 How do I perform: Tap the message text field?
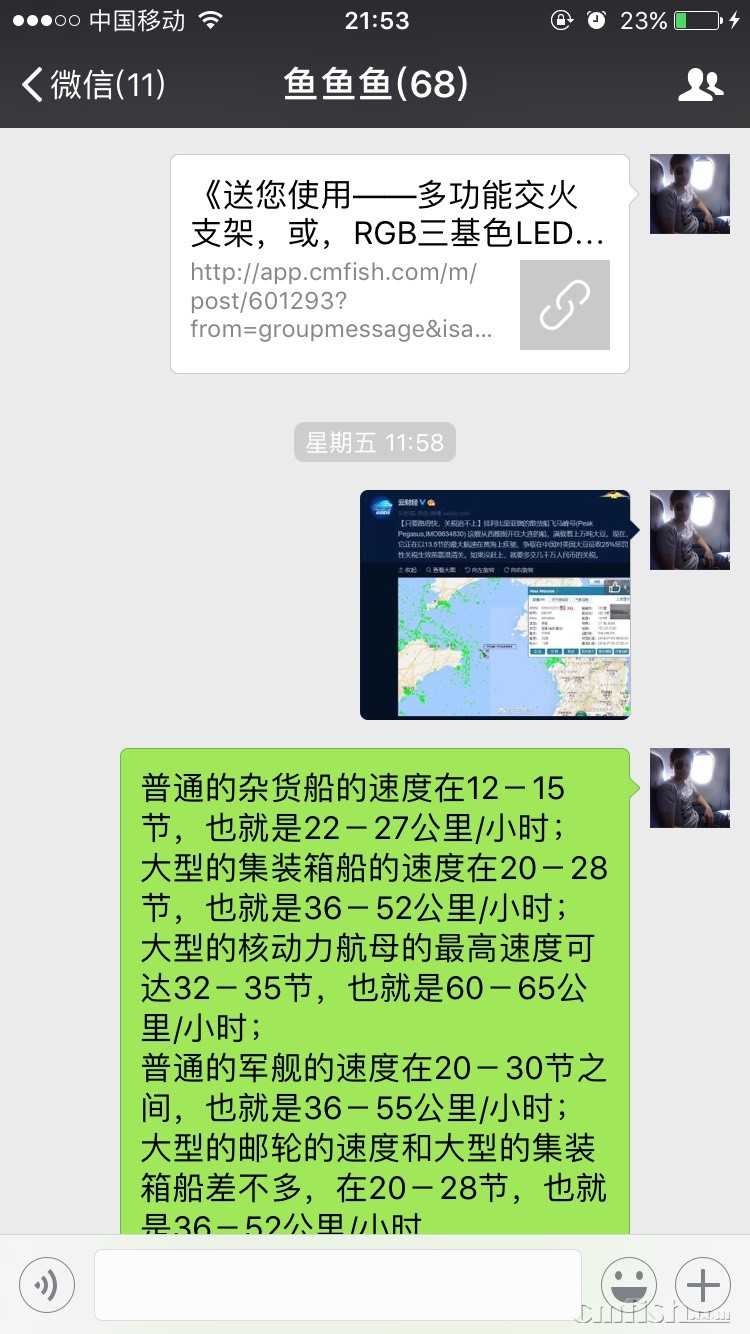click(x=337, y=1284)
